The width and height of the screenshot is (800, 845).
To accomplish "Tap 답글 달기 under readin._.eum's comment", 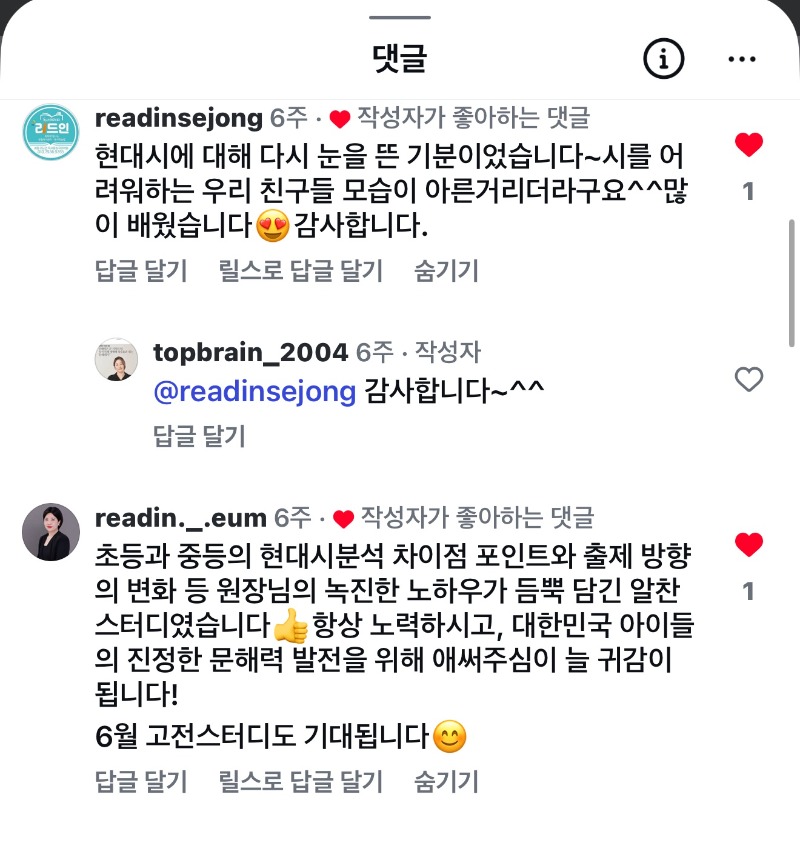I will [x=141, y=780].
